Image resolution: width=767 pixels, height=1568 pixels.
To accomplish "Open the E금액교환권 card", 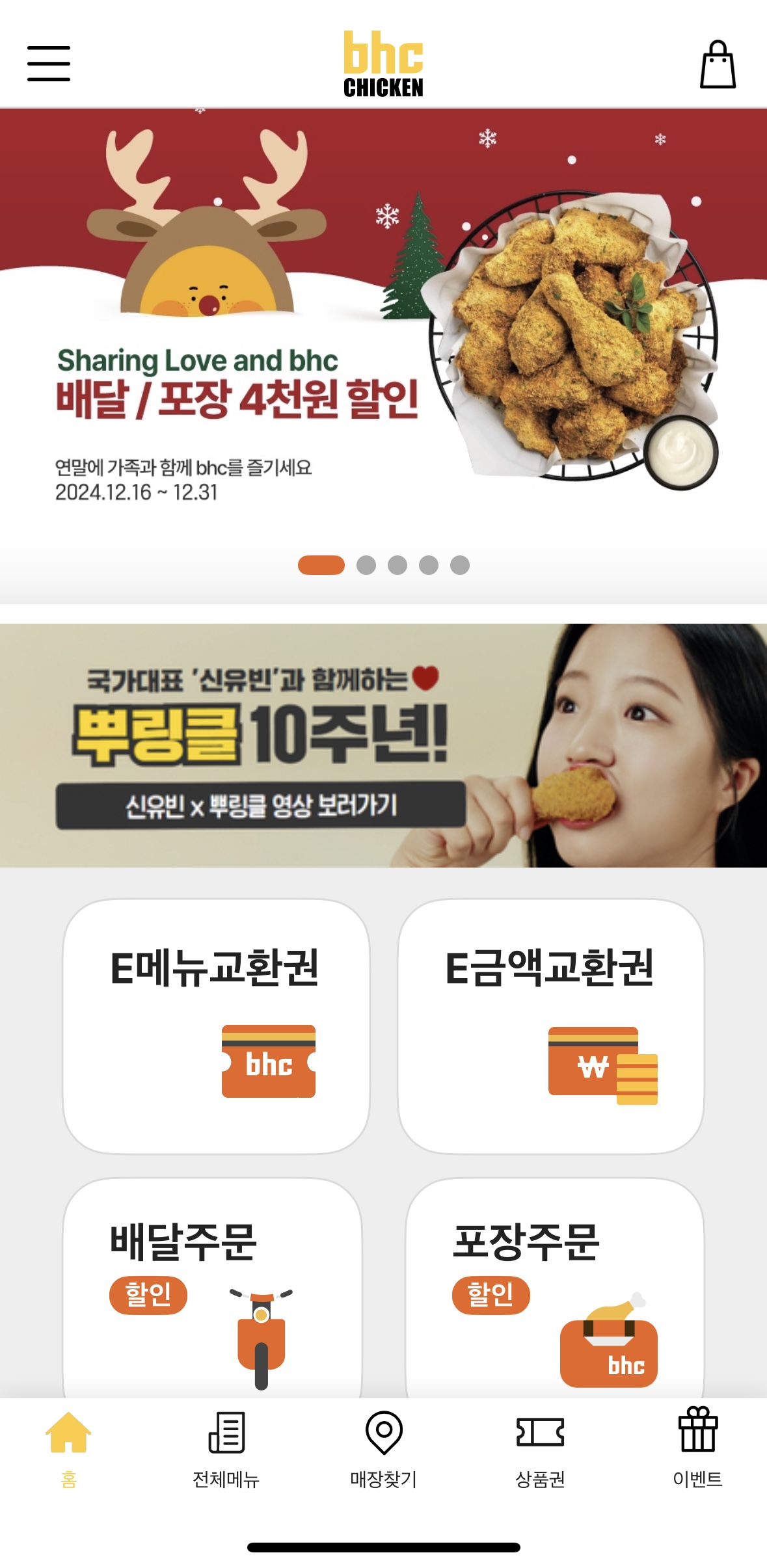I will 550,1026.
